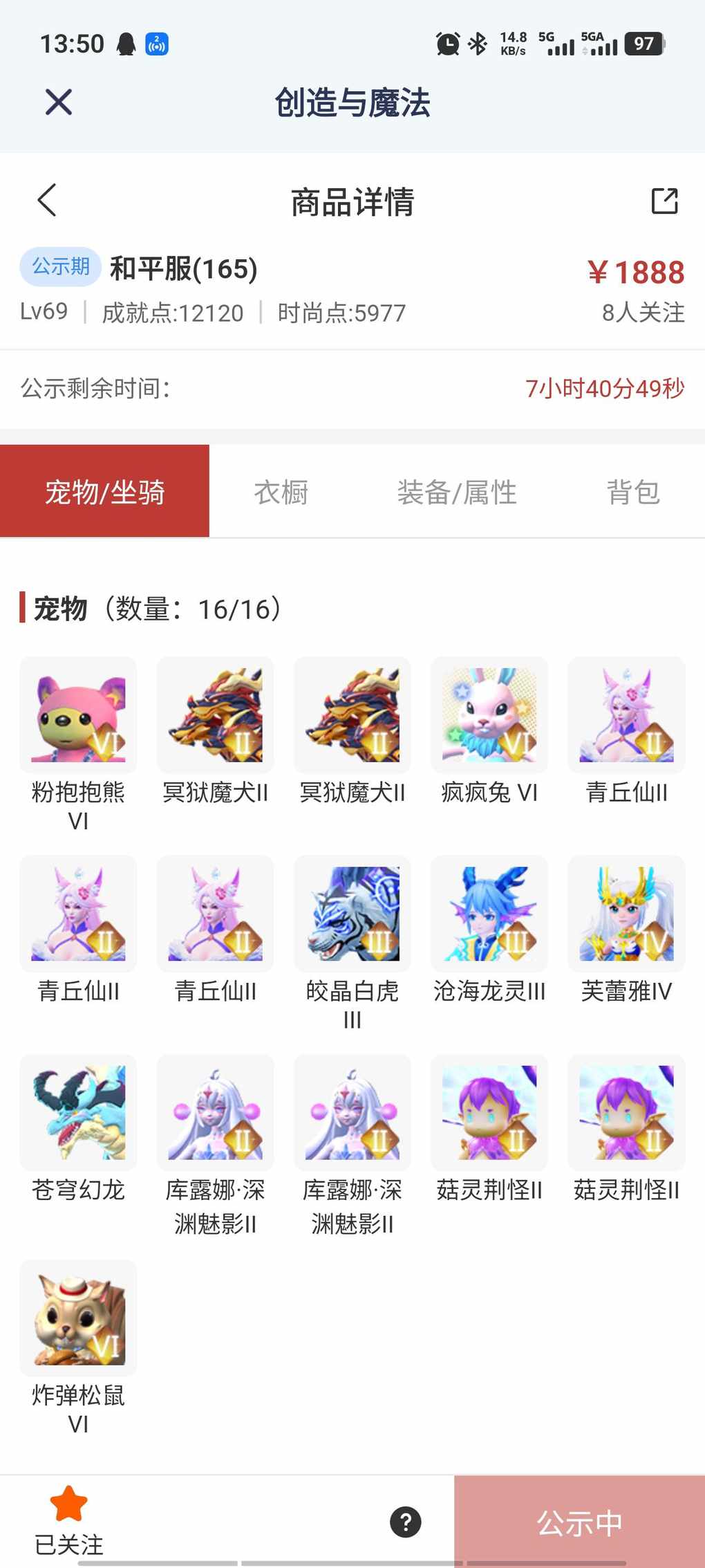Share this product listing
Viewport: 705px width, 1568px height.
click(664, 201)
